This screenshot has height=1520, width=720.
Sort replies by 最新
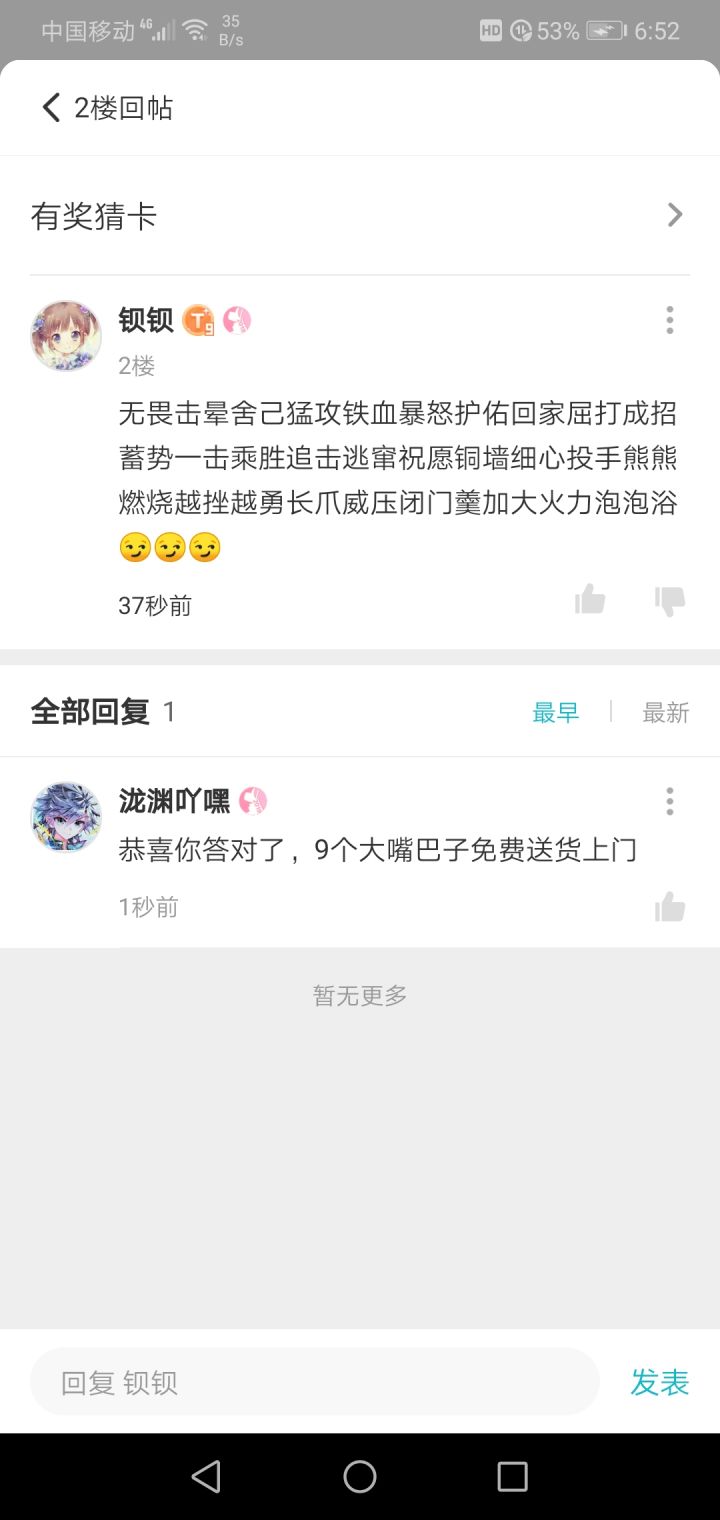pos(666,713)
